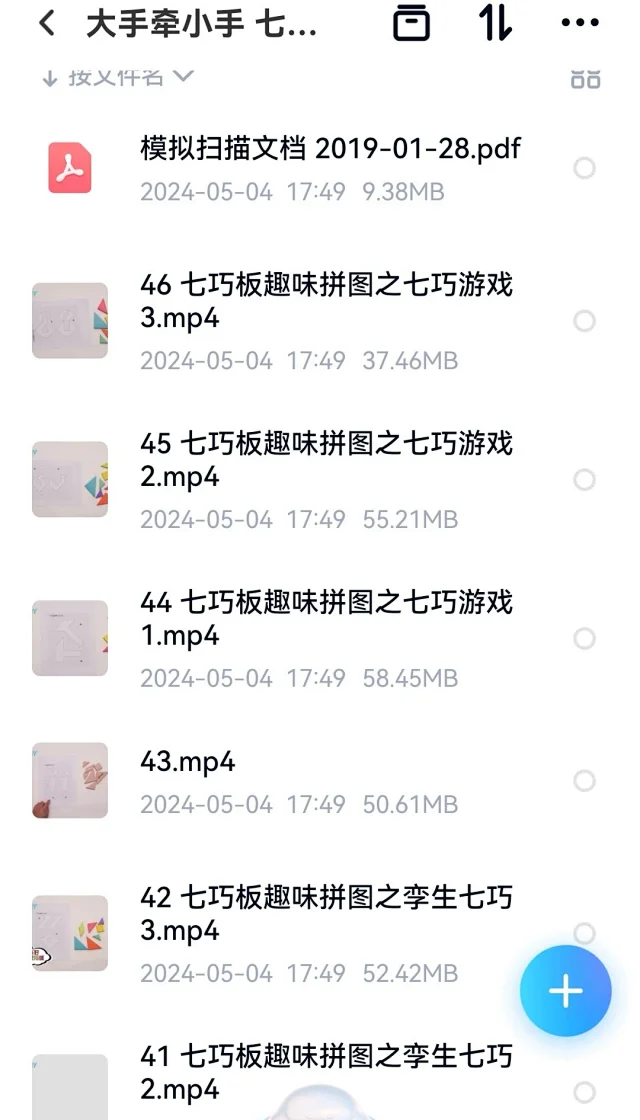
Task: Select the circle next to 46 七巧游戏 3.mp4
Action: tap(584, 321)
